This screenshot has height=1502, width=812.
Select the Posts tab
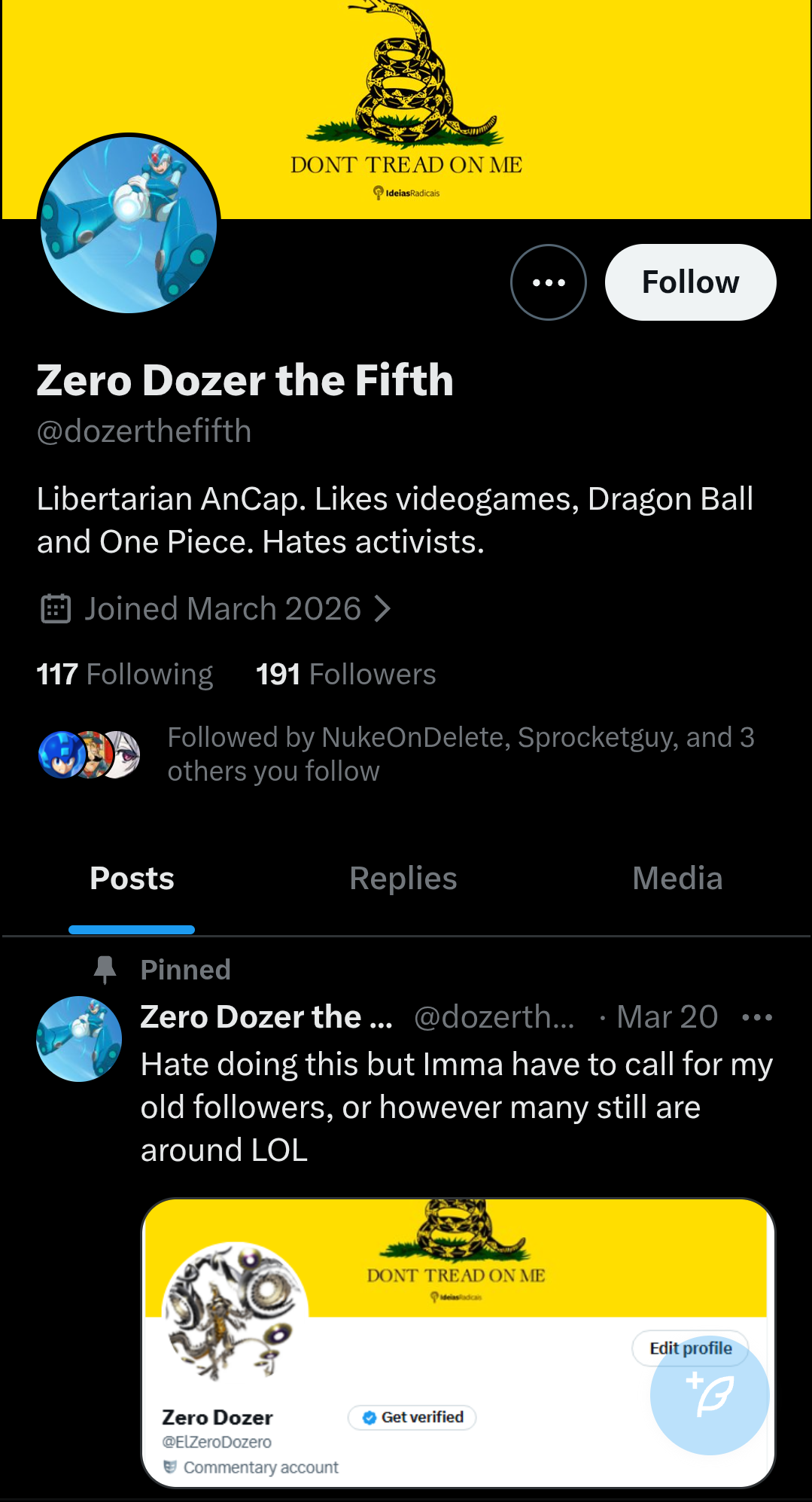132,879
